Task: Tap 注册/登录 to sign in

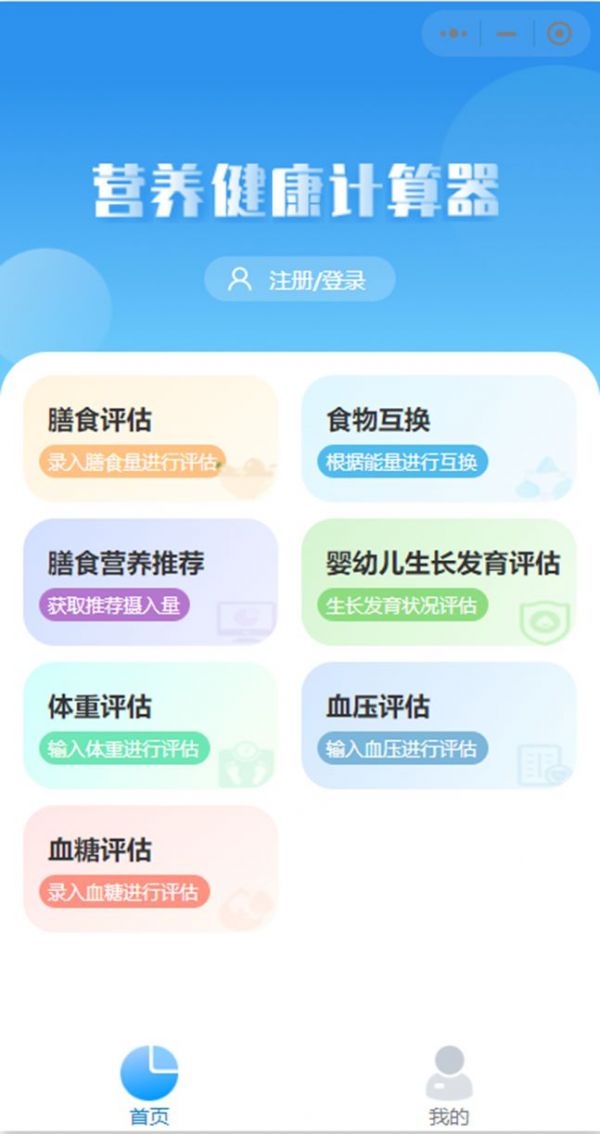Action: coord(300,279)
